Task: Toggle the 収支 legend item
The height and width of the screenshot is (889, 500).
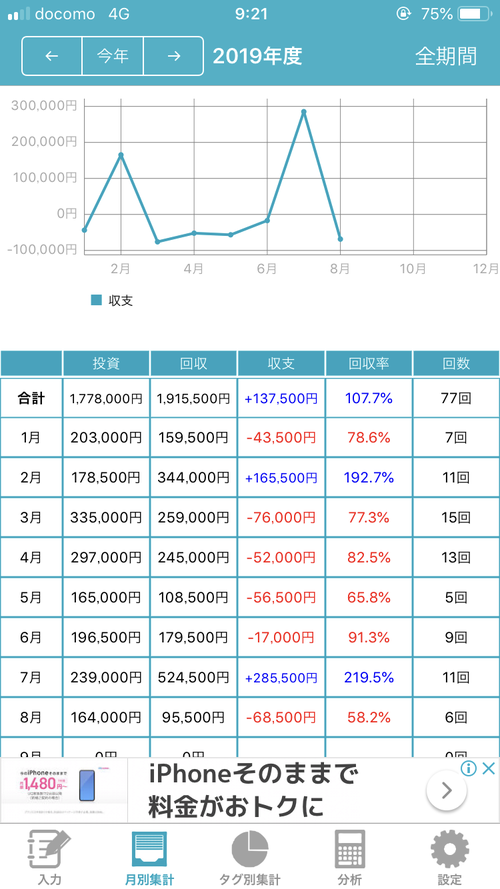Action: [x=112, y=300]
